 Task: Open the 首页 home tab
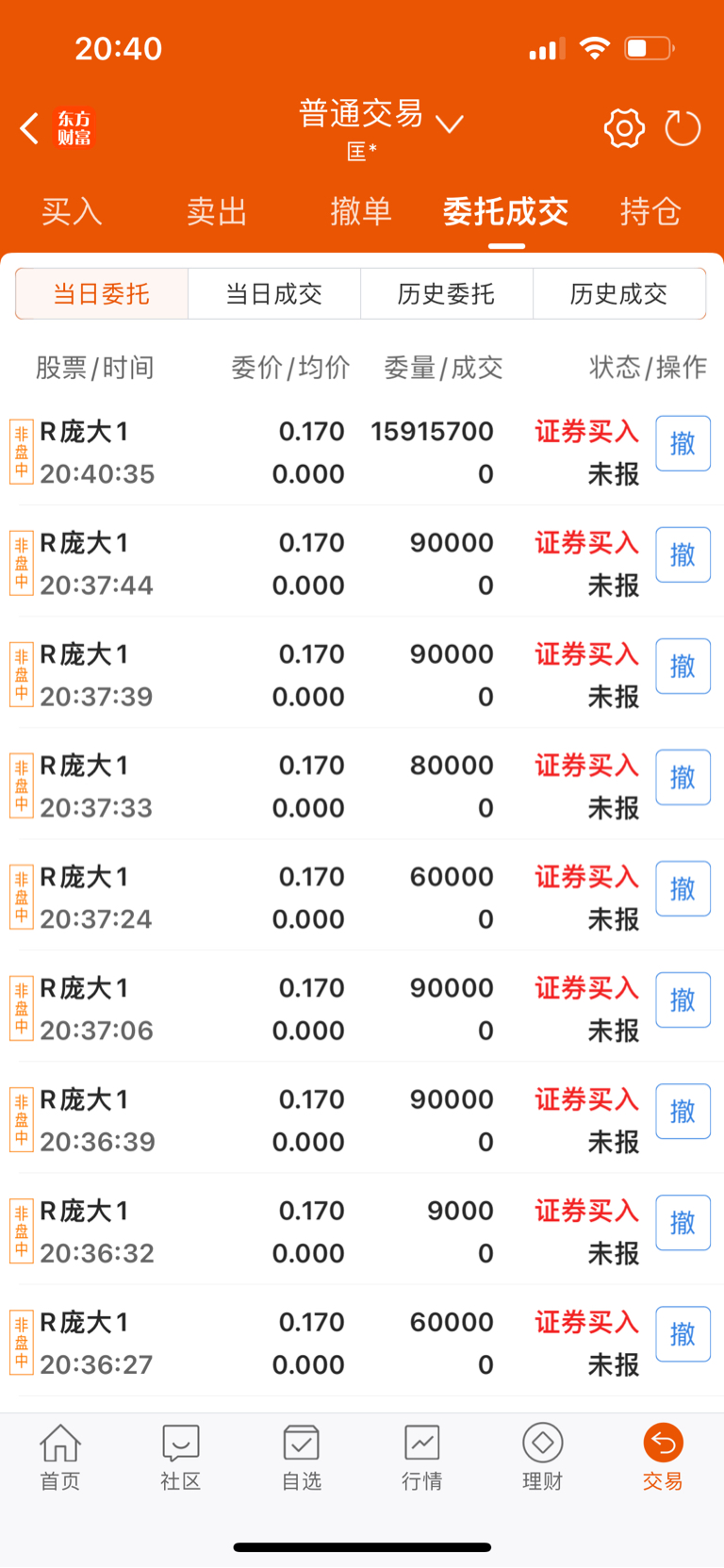pos(60,1458)
